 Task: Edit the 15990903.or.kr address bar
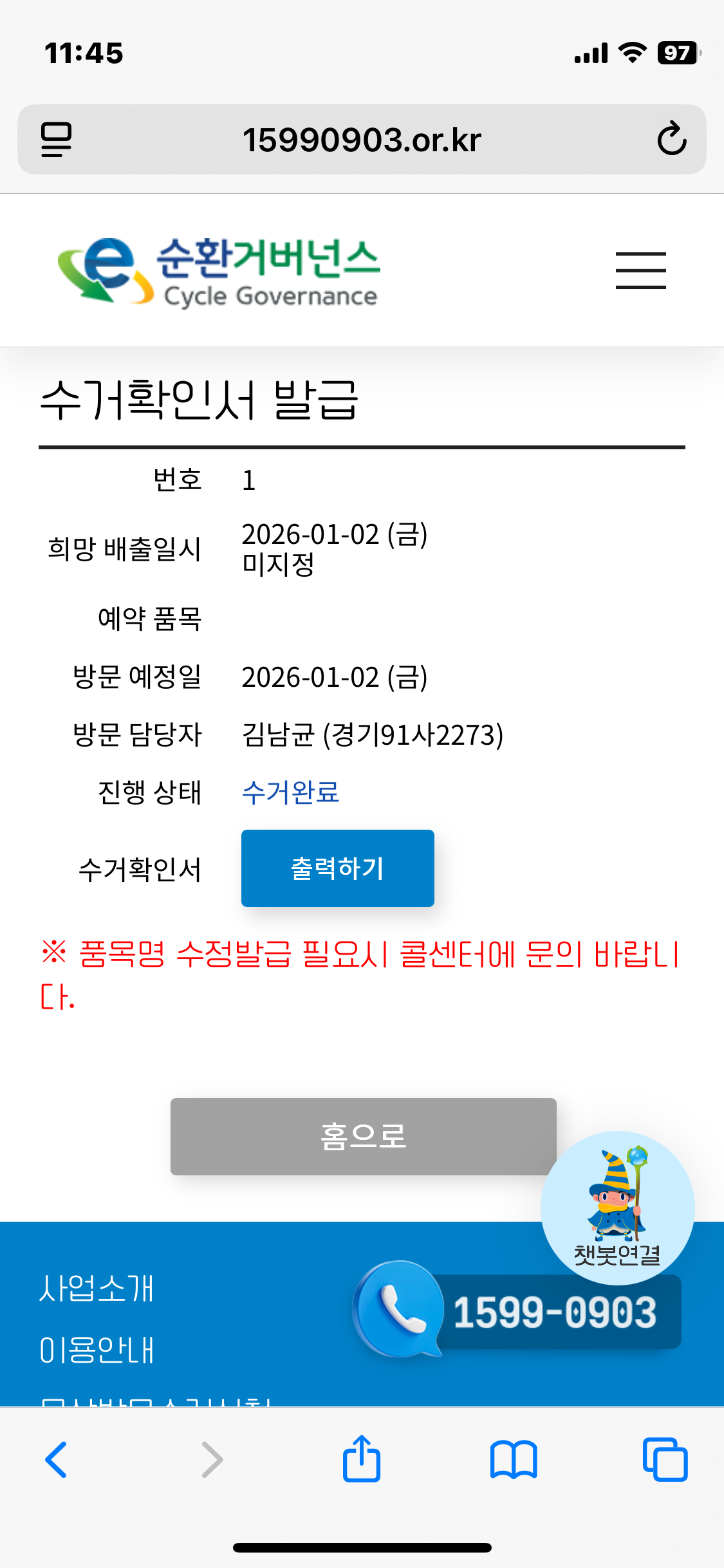(x=362, y=139)
